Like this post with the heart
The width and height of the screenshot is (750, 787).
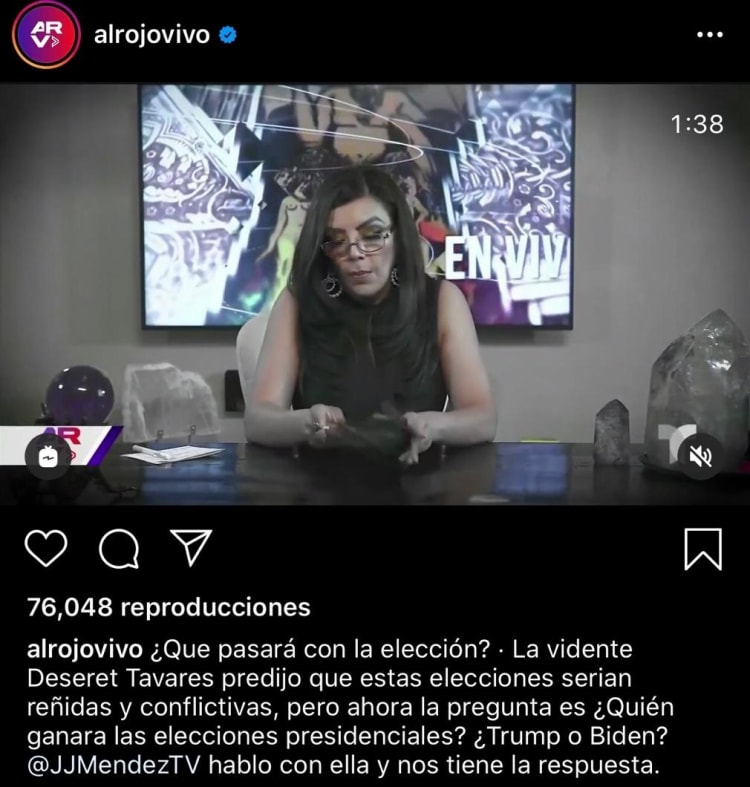(45, 548)
